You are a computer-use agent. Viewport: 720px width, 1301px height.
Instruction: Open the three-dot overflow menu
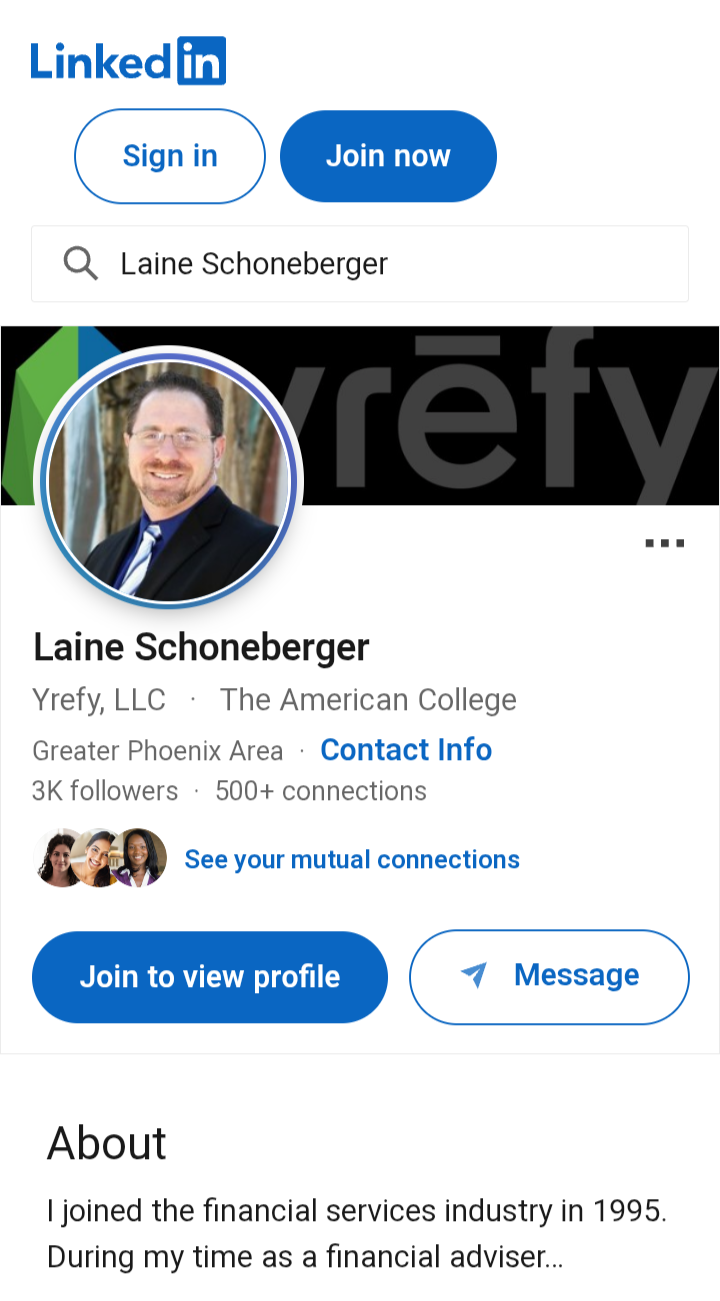coord(665,544)
